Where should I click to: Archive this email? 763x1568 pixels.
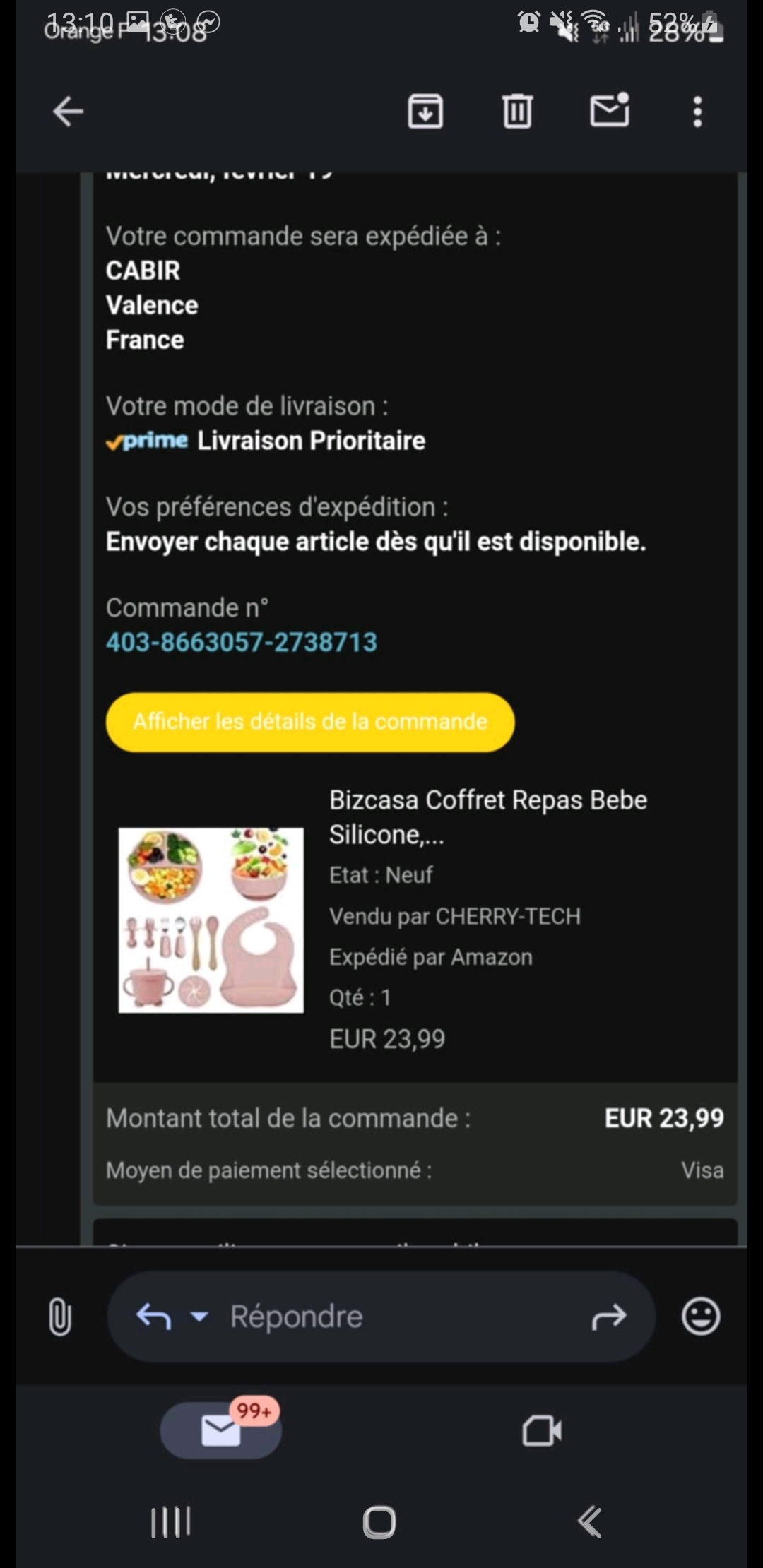pos(425,112)
